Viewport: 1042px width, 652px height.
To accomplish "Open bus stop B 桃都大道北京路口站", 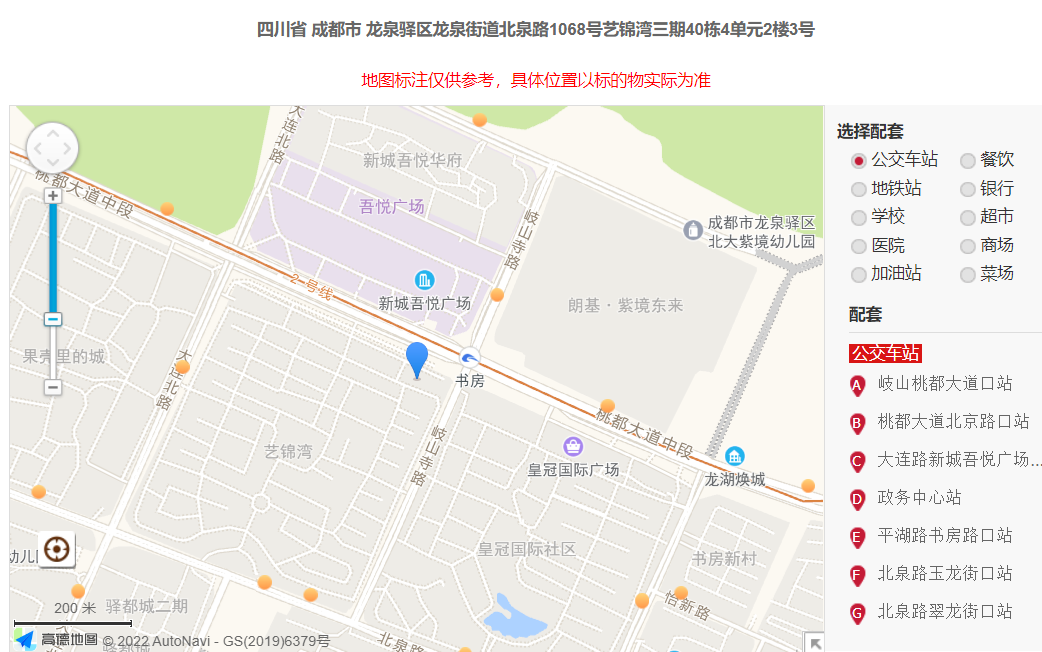I will pos(952,421).
